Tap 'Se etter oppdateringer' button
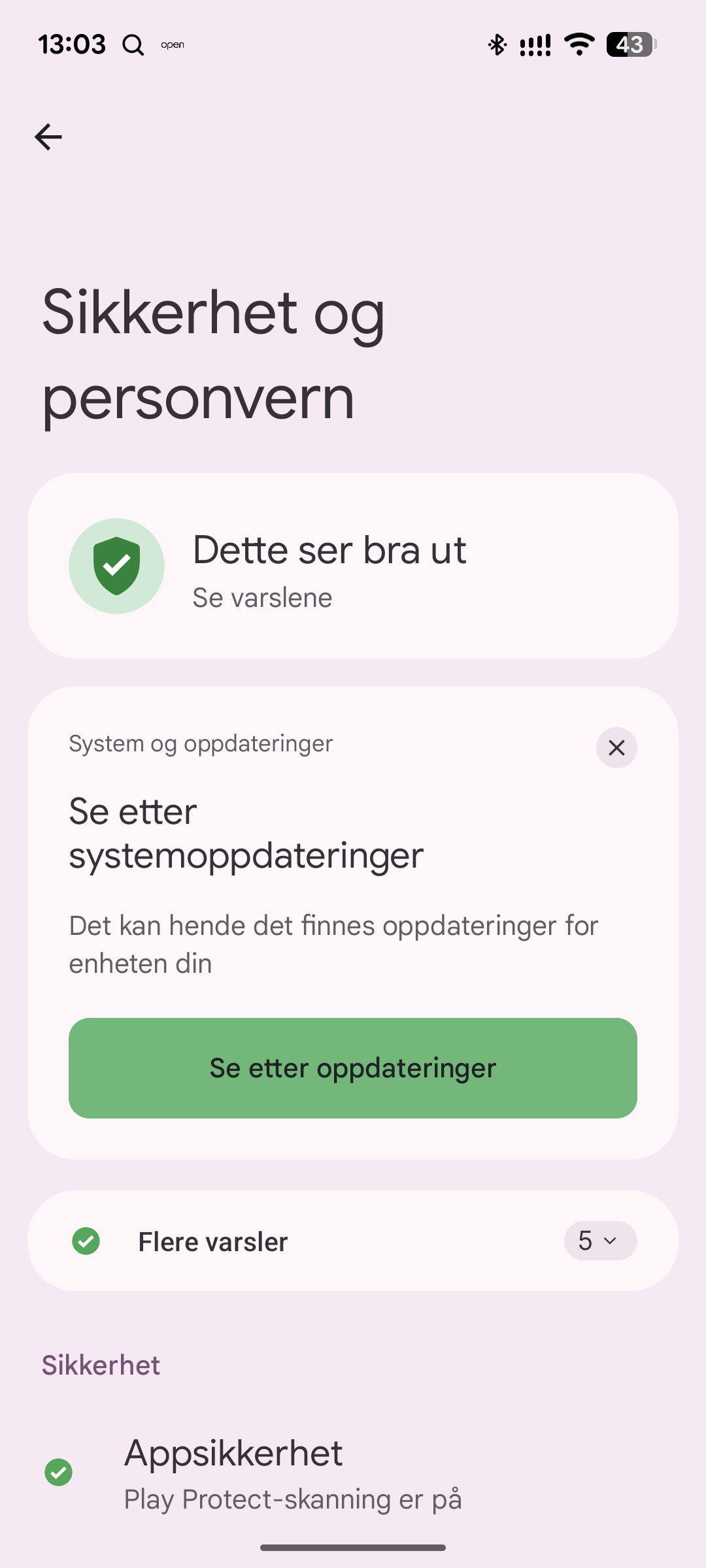The height and width of the screenshot is (1568, 706). pyautogui.click(x=353, y=1068)
